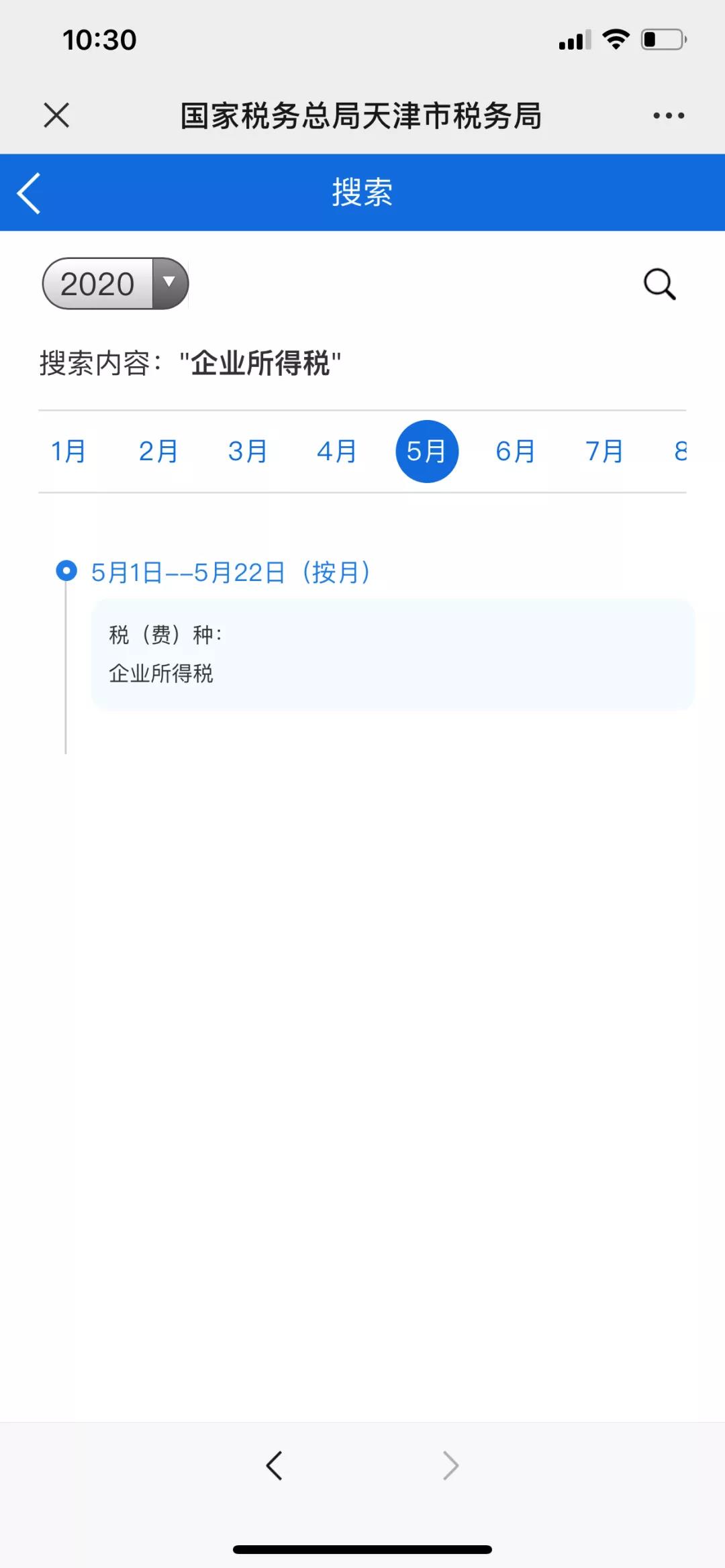Image resolution: width=725 pixels, height=1568 pixels.
Task: Select the 7月 month tab
Action: (604, 452)
